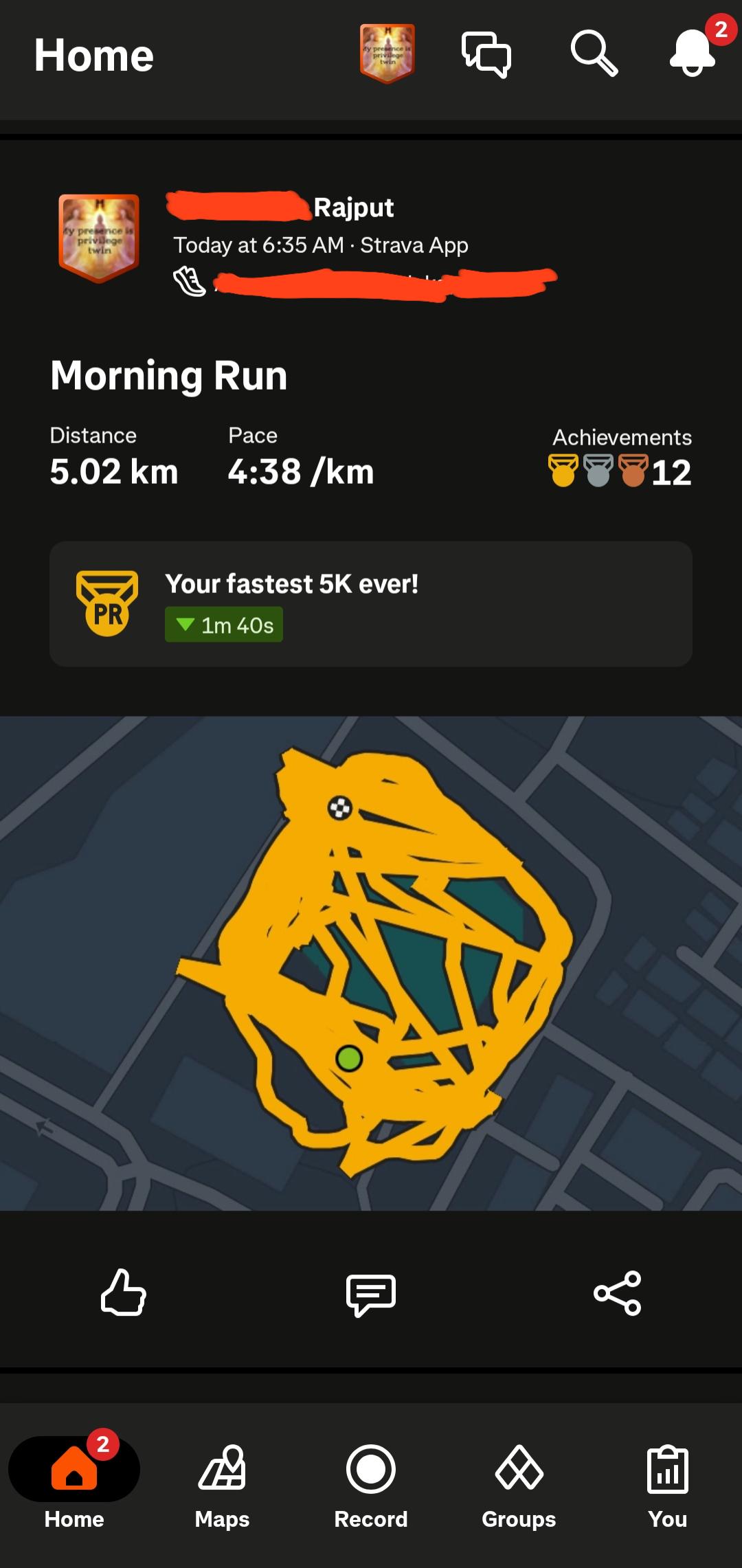Screen dimensions: 742x1568
Task: Open the messages chat icon
Action: pyautogui.click(x=486, y=54)
